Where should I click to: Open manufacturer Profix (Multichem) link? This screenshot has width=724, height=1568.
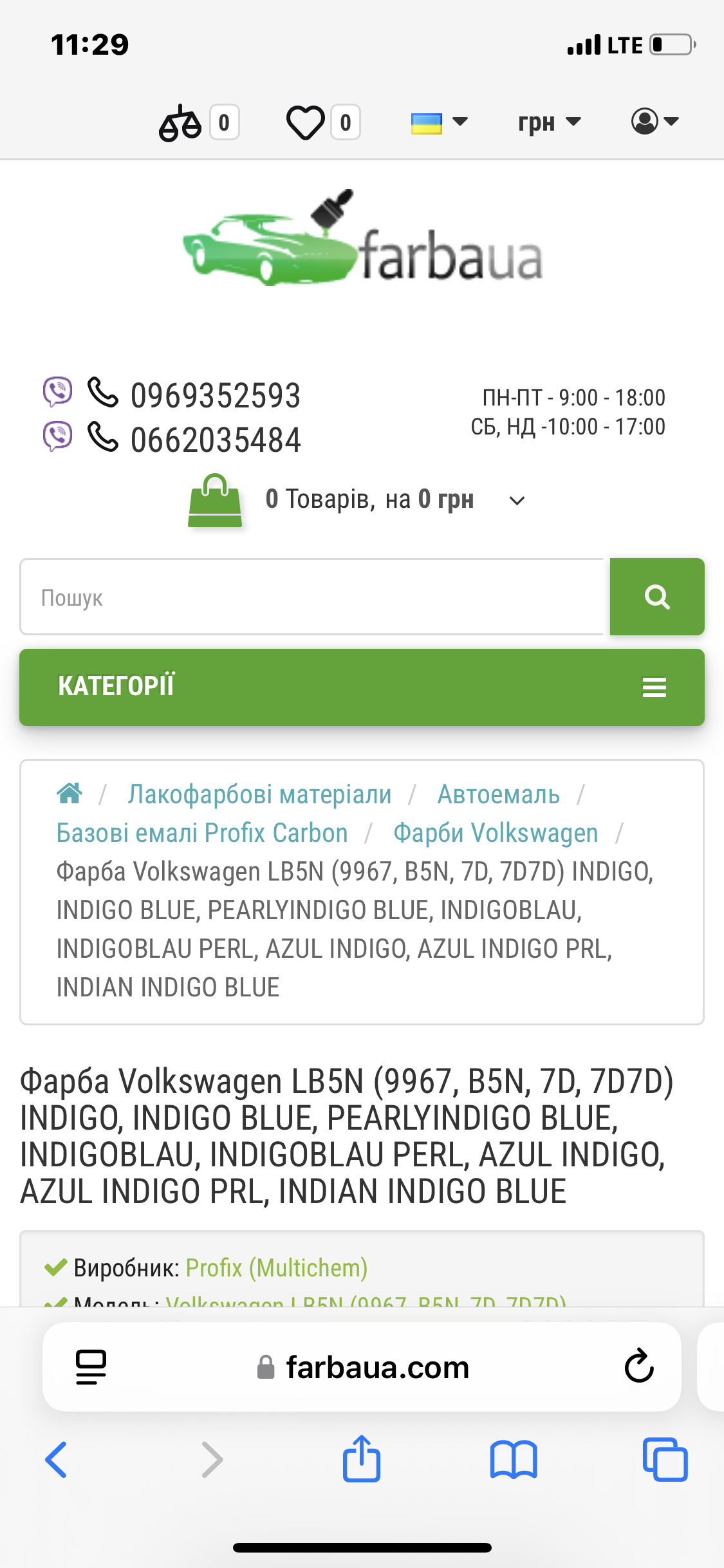tap(276, 1268)
